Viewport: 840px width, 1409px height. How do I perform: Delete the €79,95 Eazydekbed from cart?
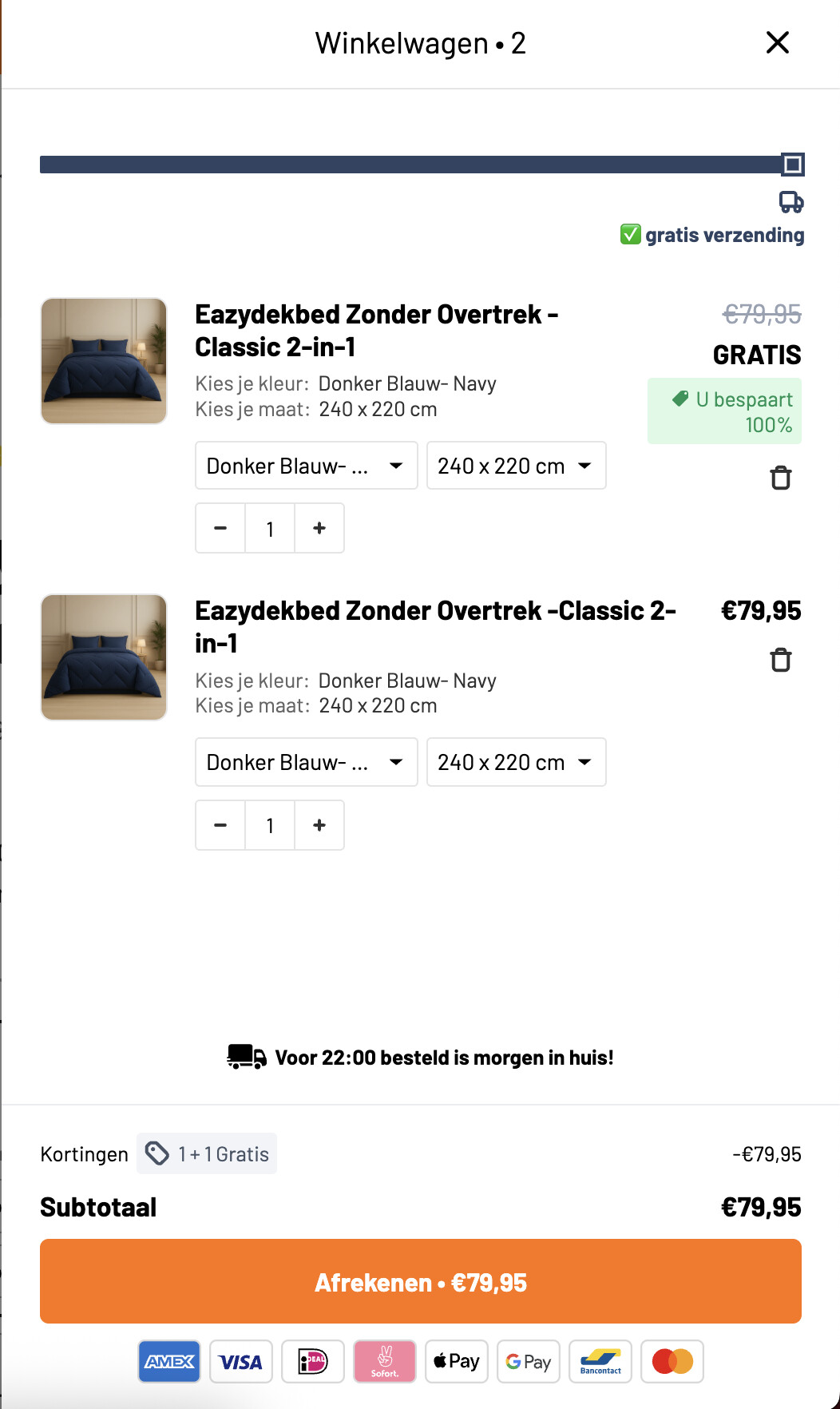tap(780, 661)
